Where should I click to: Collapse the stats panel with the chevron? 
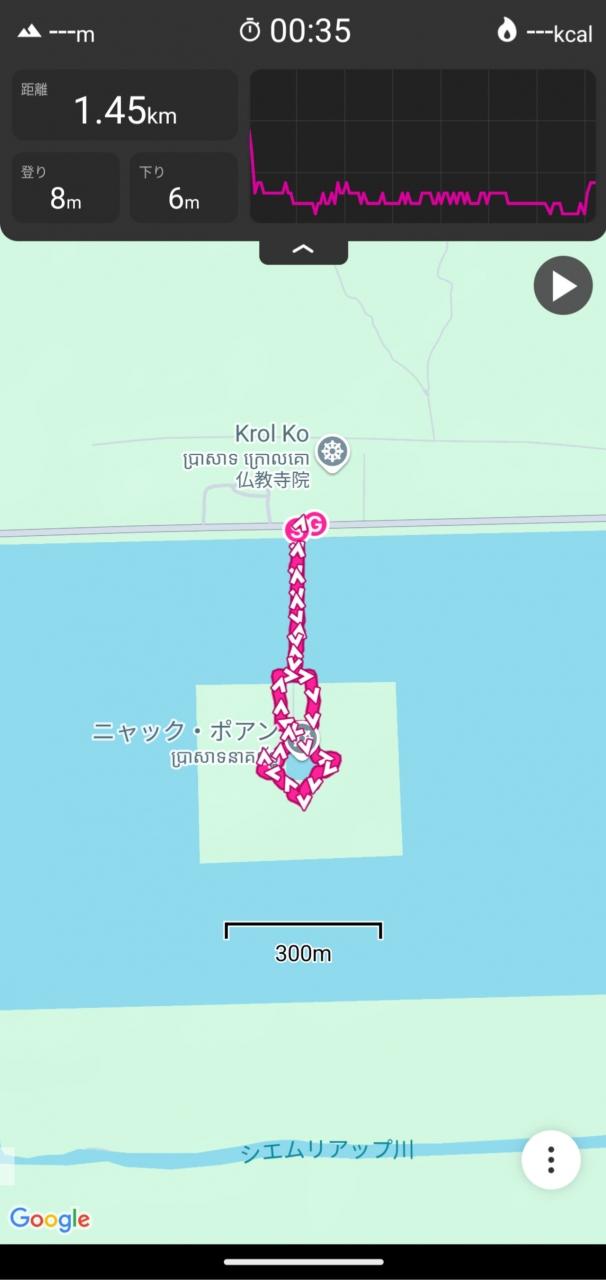coord(303,250)
